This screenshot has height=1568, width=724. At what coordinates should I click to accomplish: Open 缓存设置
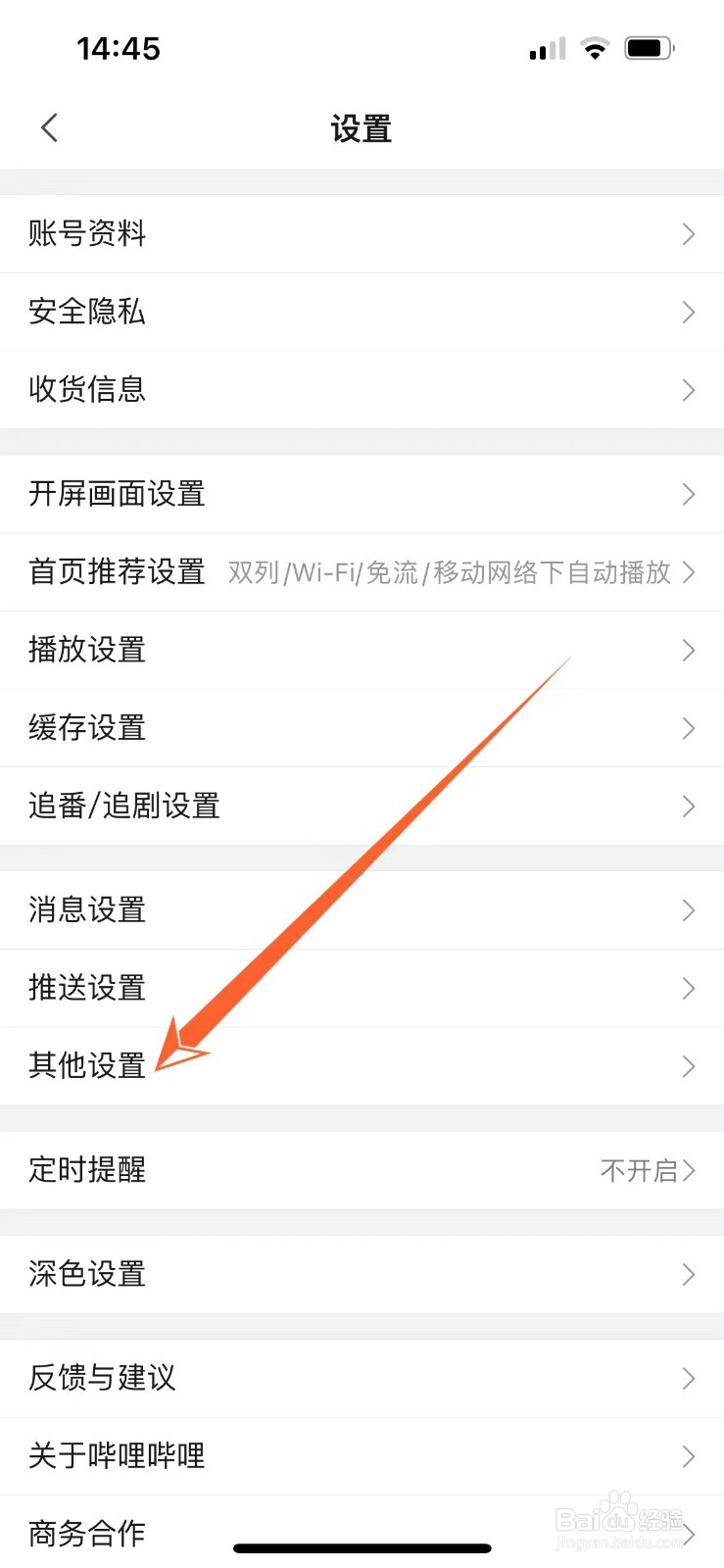pyautogui.click(x=362, y=728)
